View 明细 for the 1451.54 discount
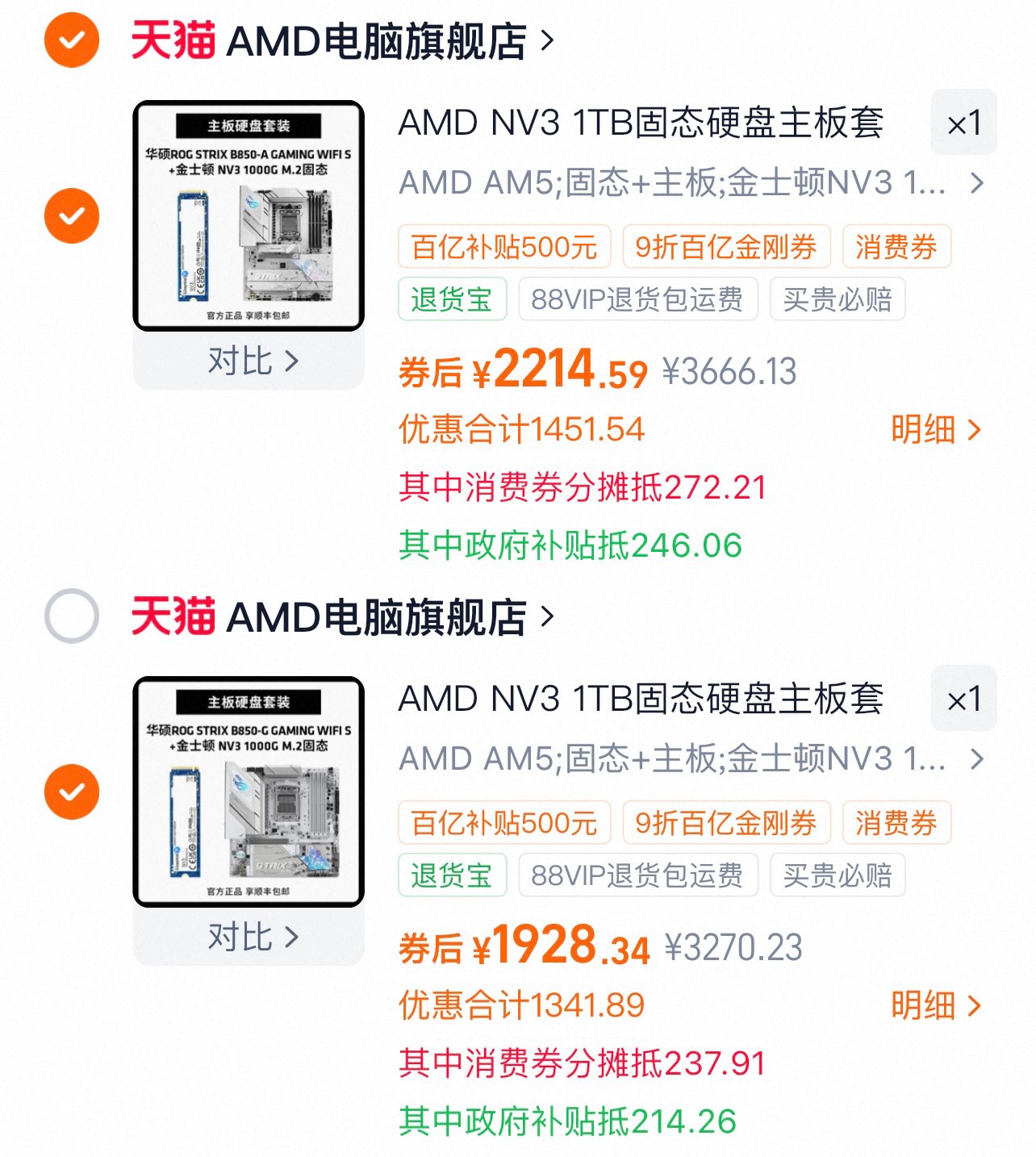 936,430
